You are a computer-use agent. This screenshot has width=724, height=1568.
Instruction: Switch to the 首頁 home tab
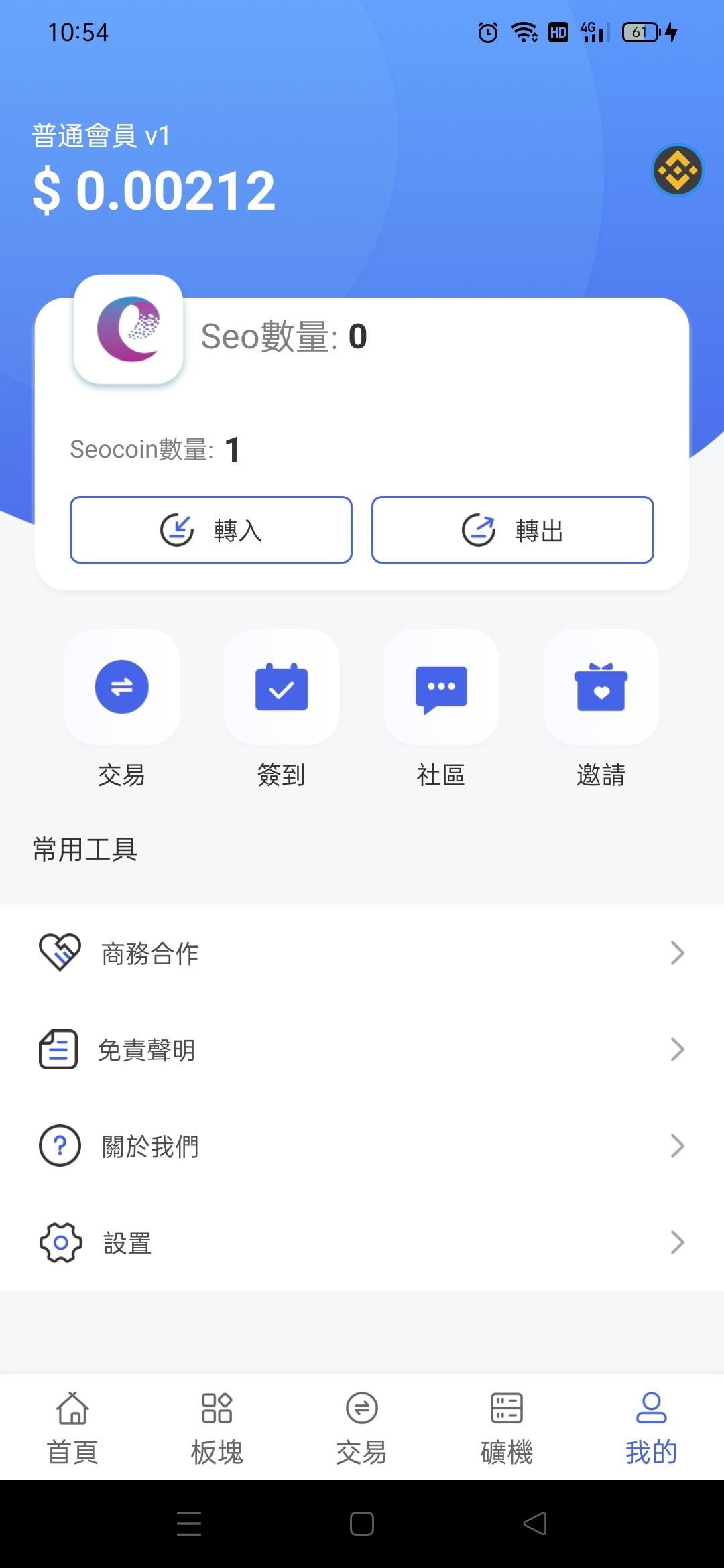pyautogui.click(x=72, y=1427)
